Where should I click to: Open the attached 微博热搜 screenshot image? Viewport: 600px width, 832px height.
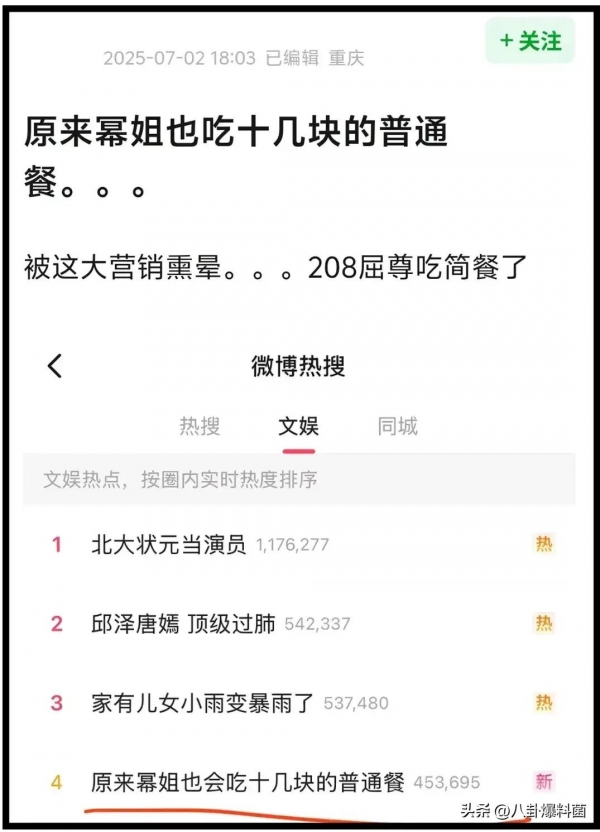coord(300,580)
